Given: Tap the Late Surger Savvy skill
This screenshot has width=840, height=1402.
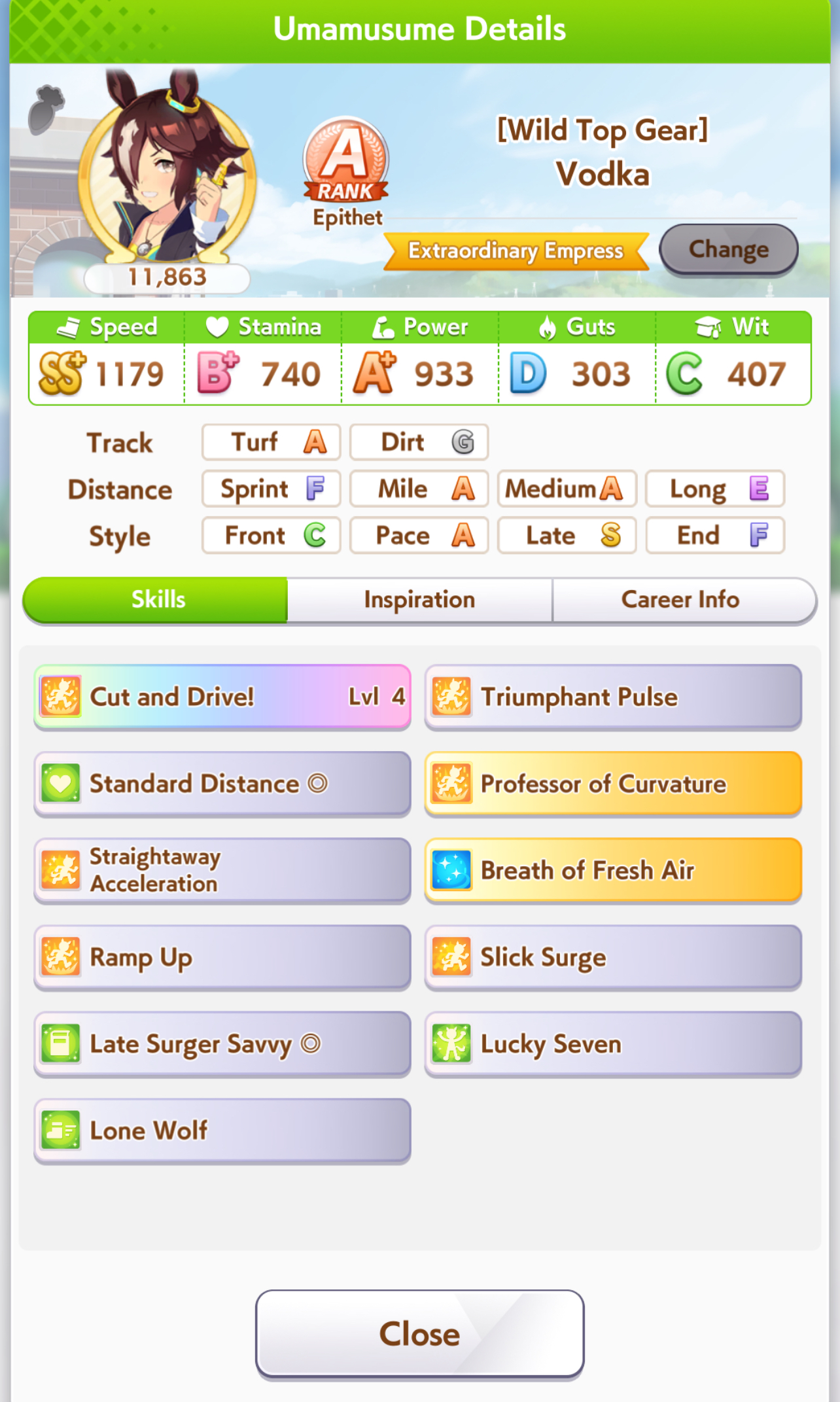Looking at the screenshot, I should point(222,1043).
